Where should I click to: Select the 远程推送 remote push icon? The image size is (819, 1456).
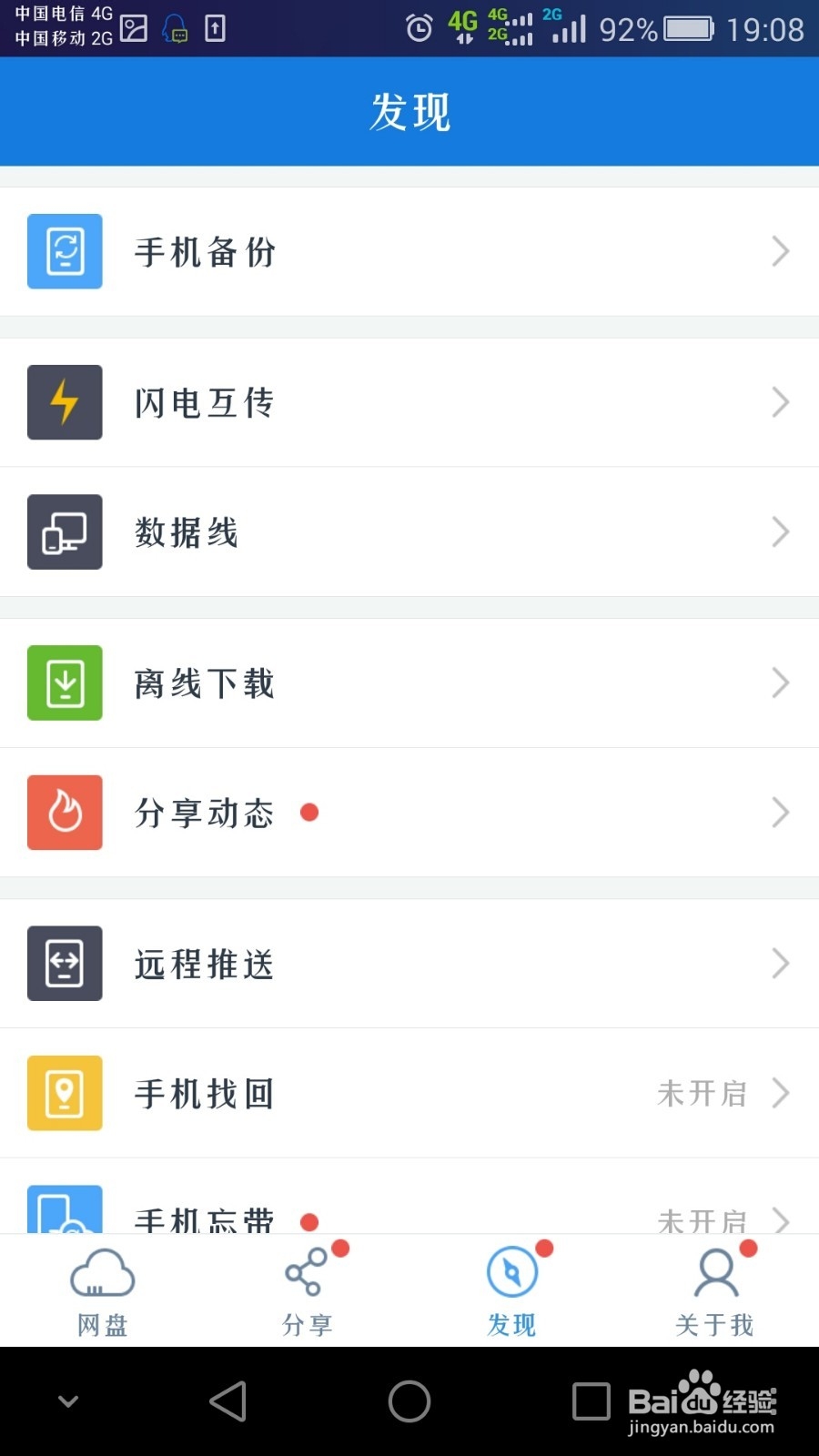pos(65,964)
